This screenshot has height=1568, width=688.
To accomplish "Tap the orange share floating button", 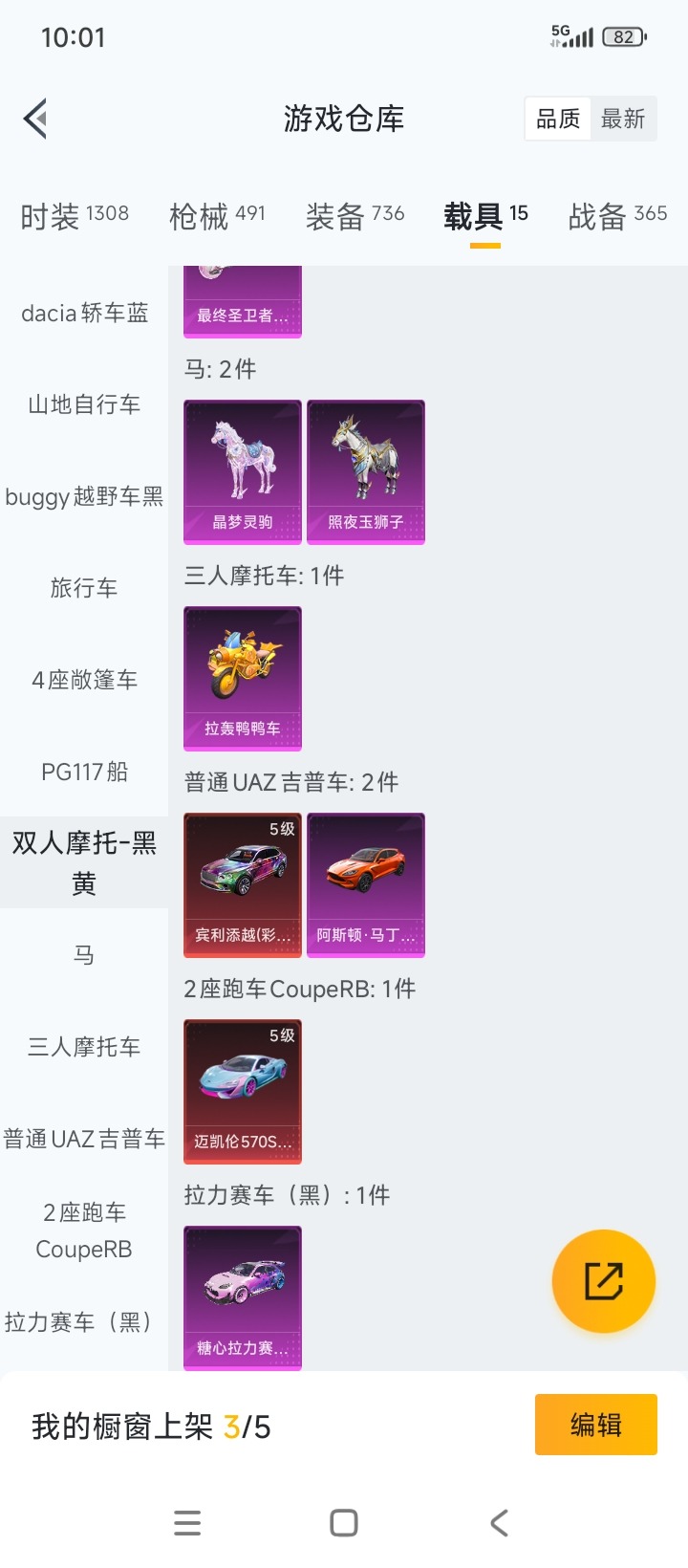I will [x=604, y=1281].
